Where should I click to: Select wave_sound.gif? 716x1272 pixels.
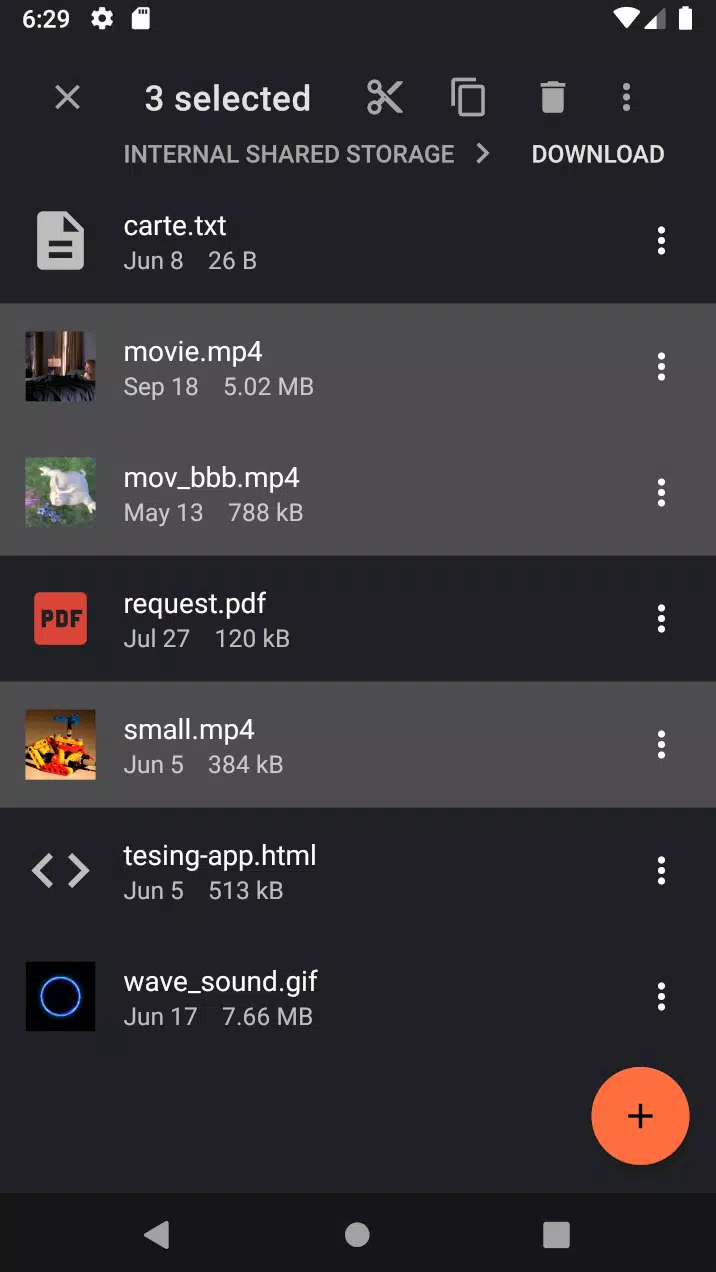[x=358, y=997]
